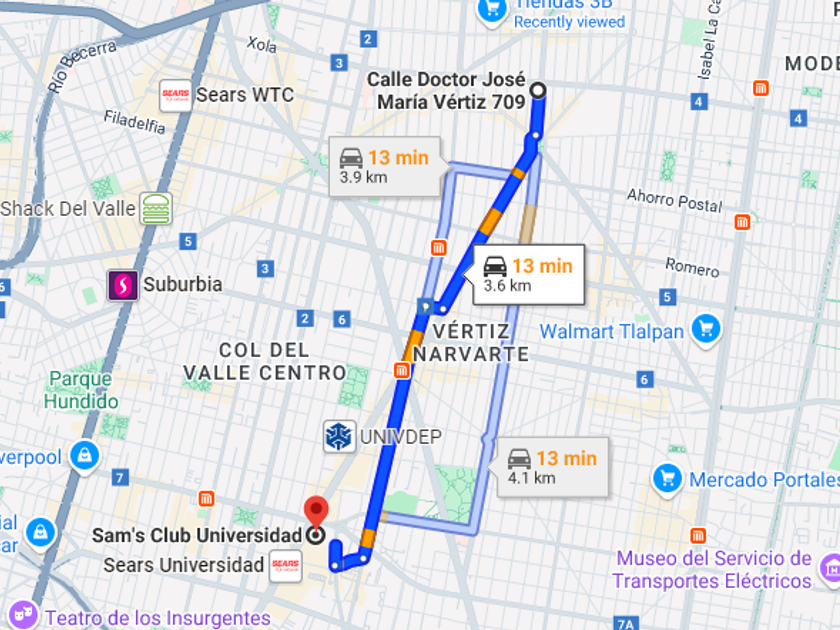Select the 4.1 km alternate route callout
The image size is (840, 630).
point(552,467)
